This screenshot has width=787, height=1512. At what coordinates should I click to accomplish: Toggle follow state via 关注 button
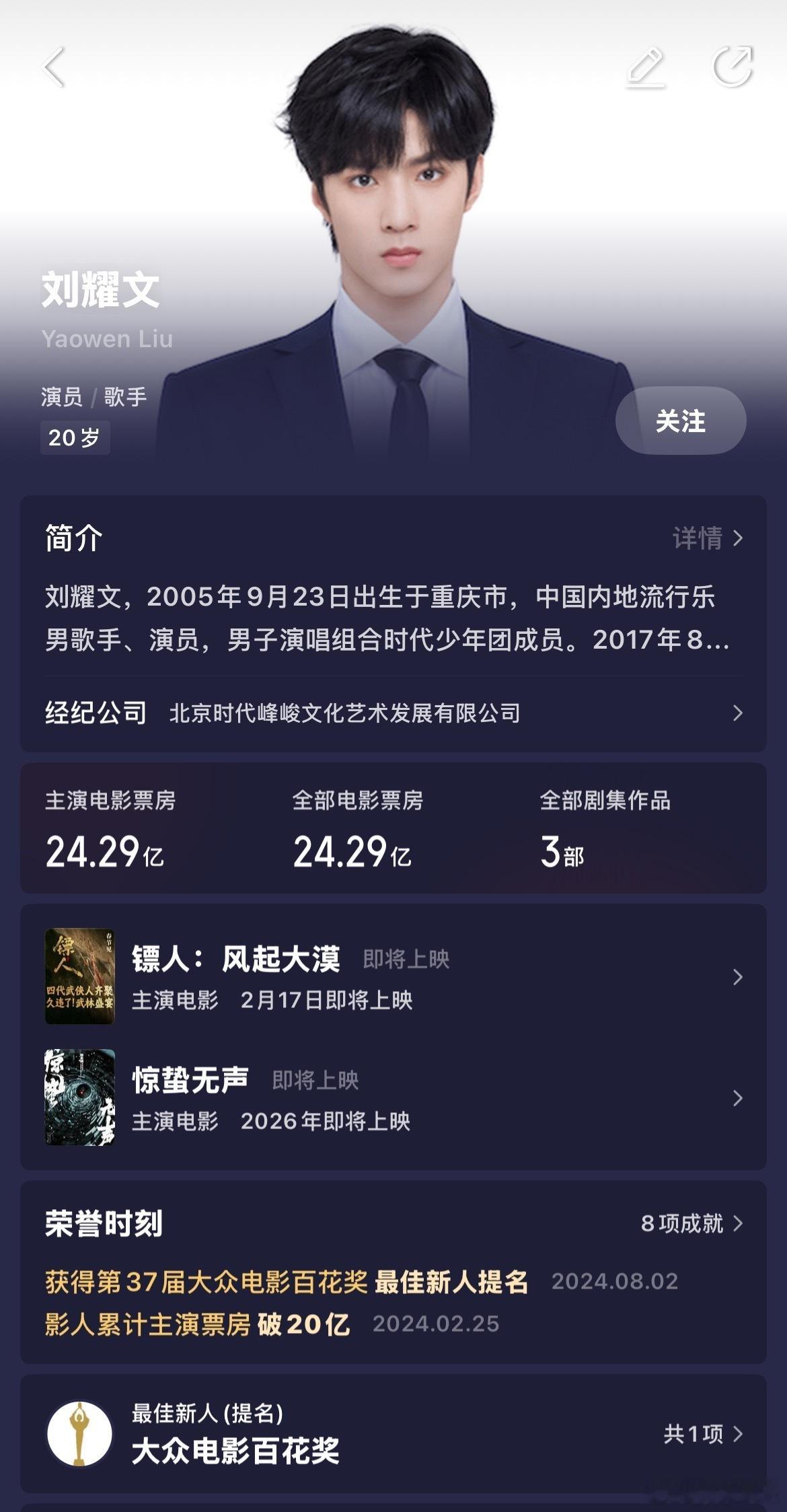point(680,420)
